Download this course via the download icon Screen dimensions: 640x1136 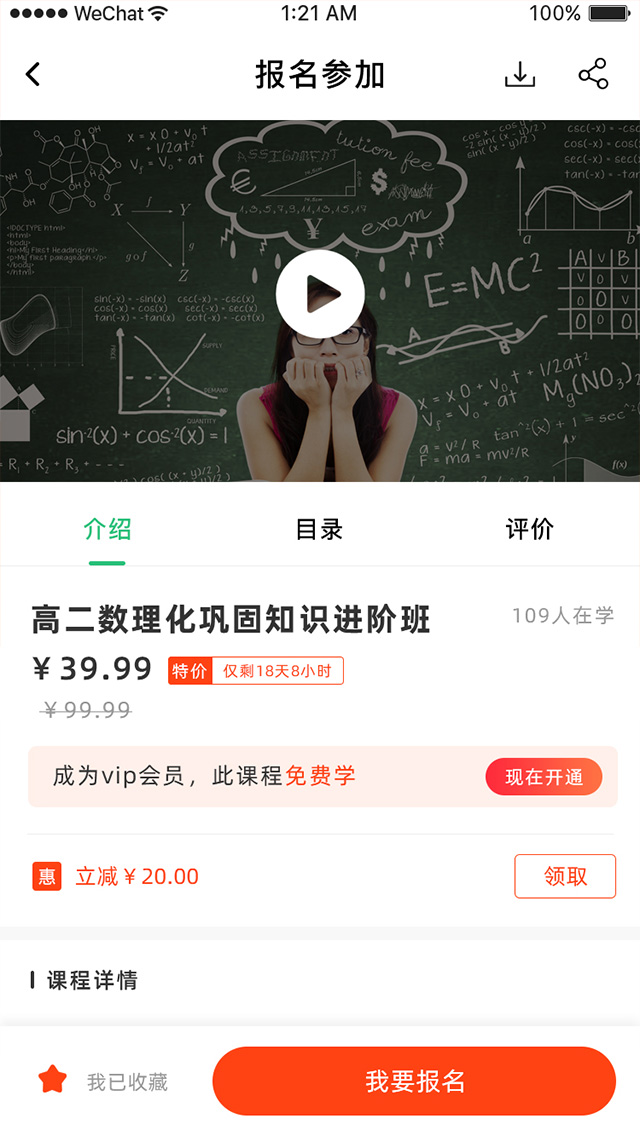(x=520, y=74)
